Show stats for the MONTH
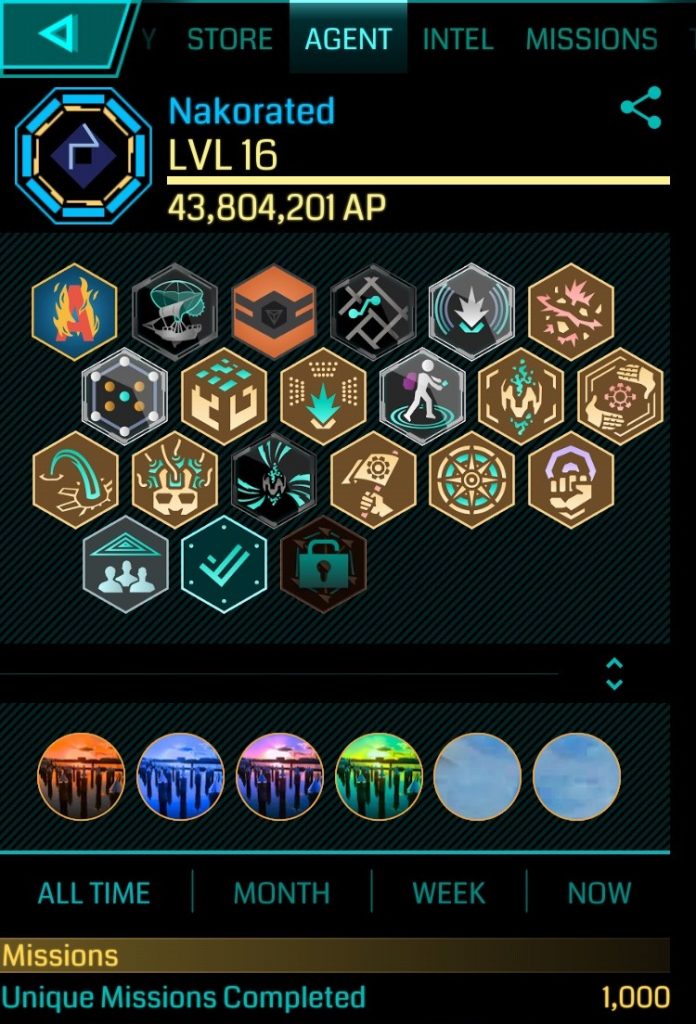This screenshot has height=1024, width=696. (x=281, y=892)
